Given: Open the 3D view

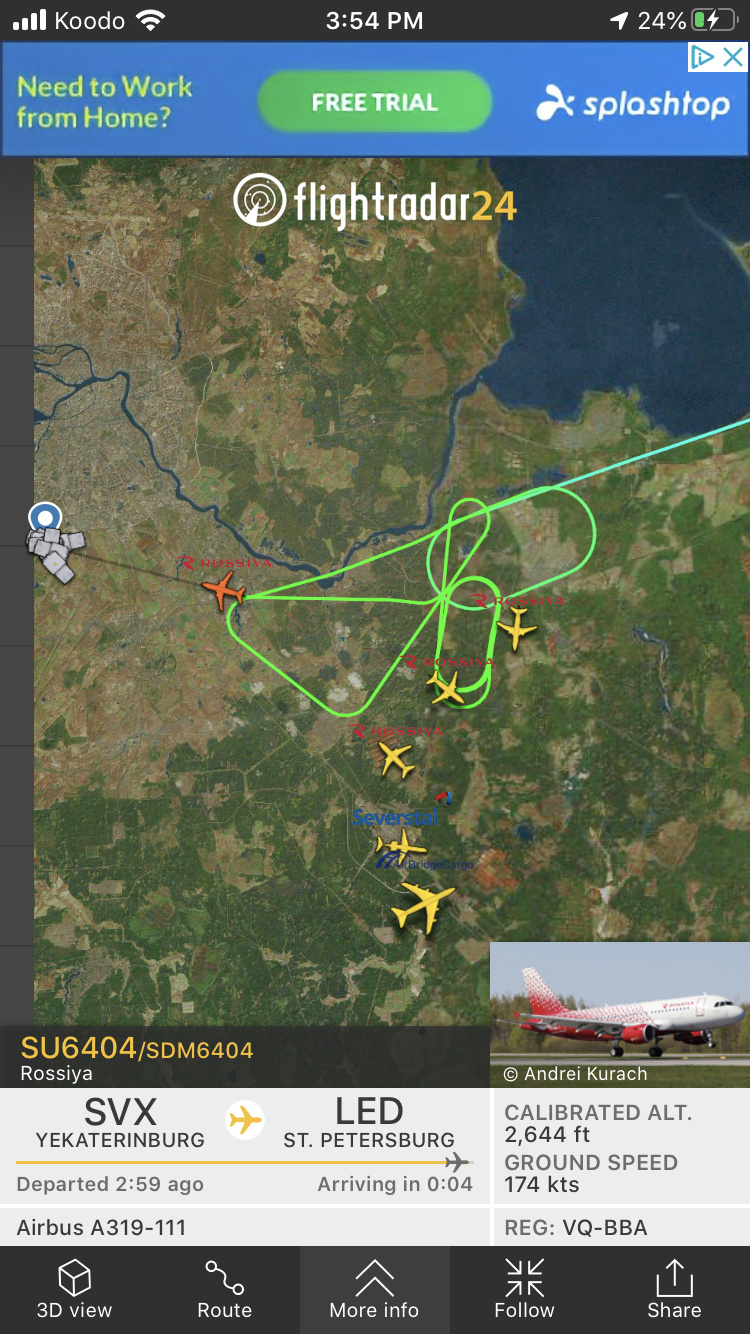Looking at the screenshot, I should (x=74, y=1289).
